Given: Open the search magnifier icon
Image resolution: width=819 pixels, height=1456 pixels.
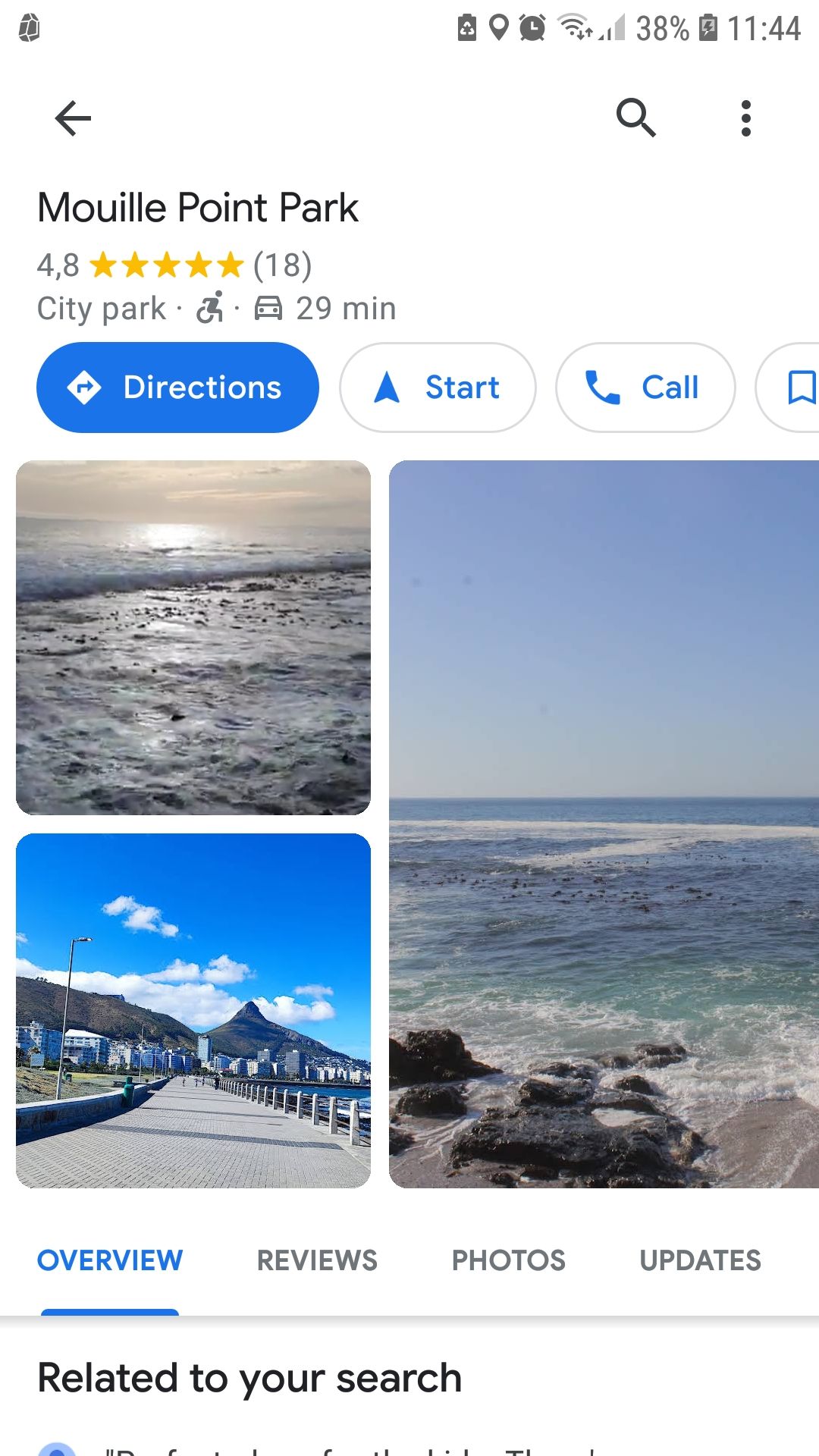Looking at the screenshot, I should pos(635,118).
